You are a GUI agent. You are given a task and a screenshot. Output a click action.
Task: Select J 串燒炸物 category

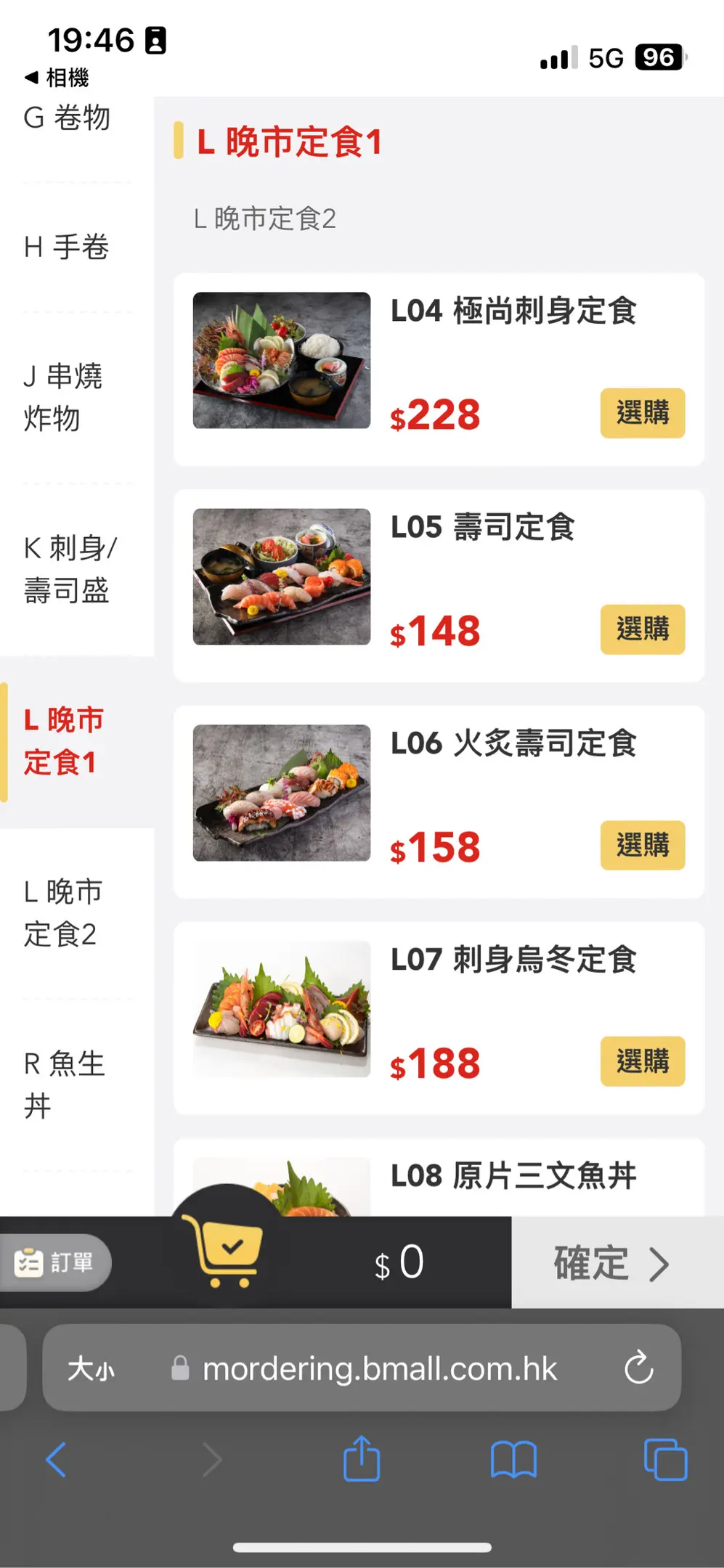point(64,397)
